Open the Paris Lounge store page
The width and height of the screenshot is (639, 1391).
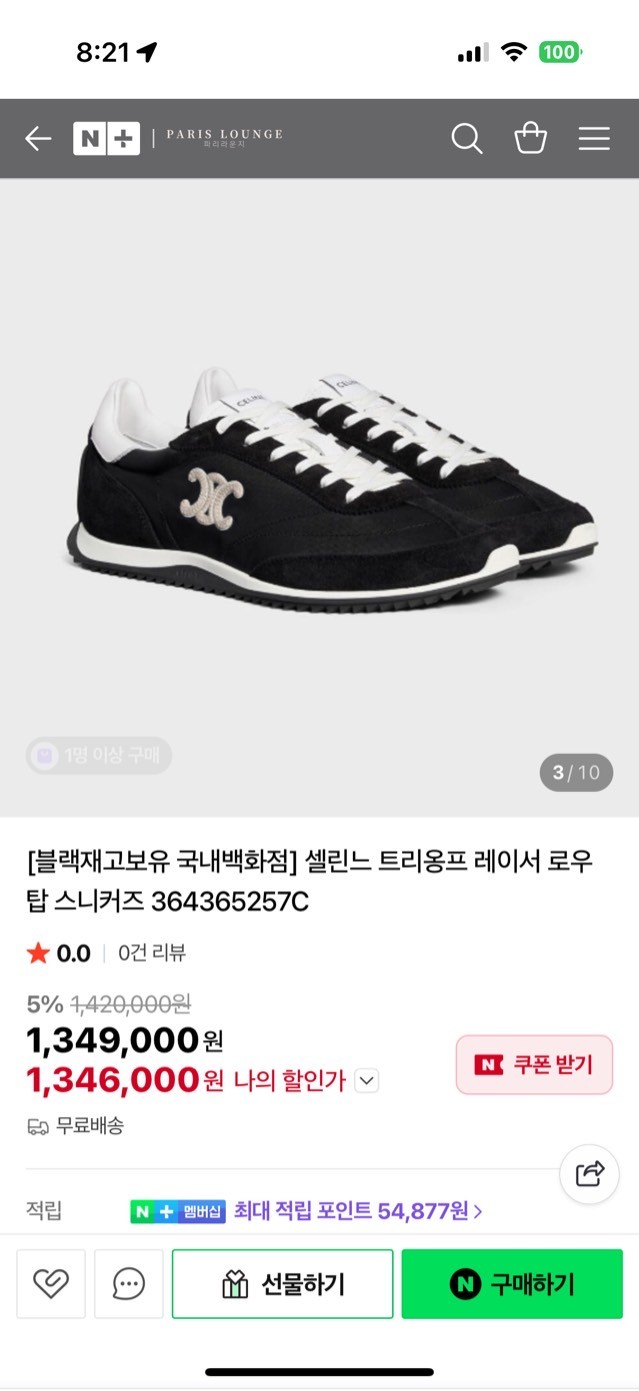click(224, 138)
